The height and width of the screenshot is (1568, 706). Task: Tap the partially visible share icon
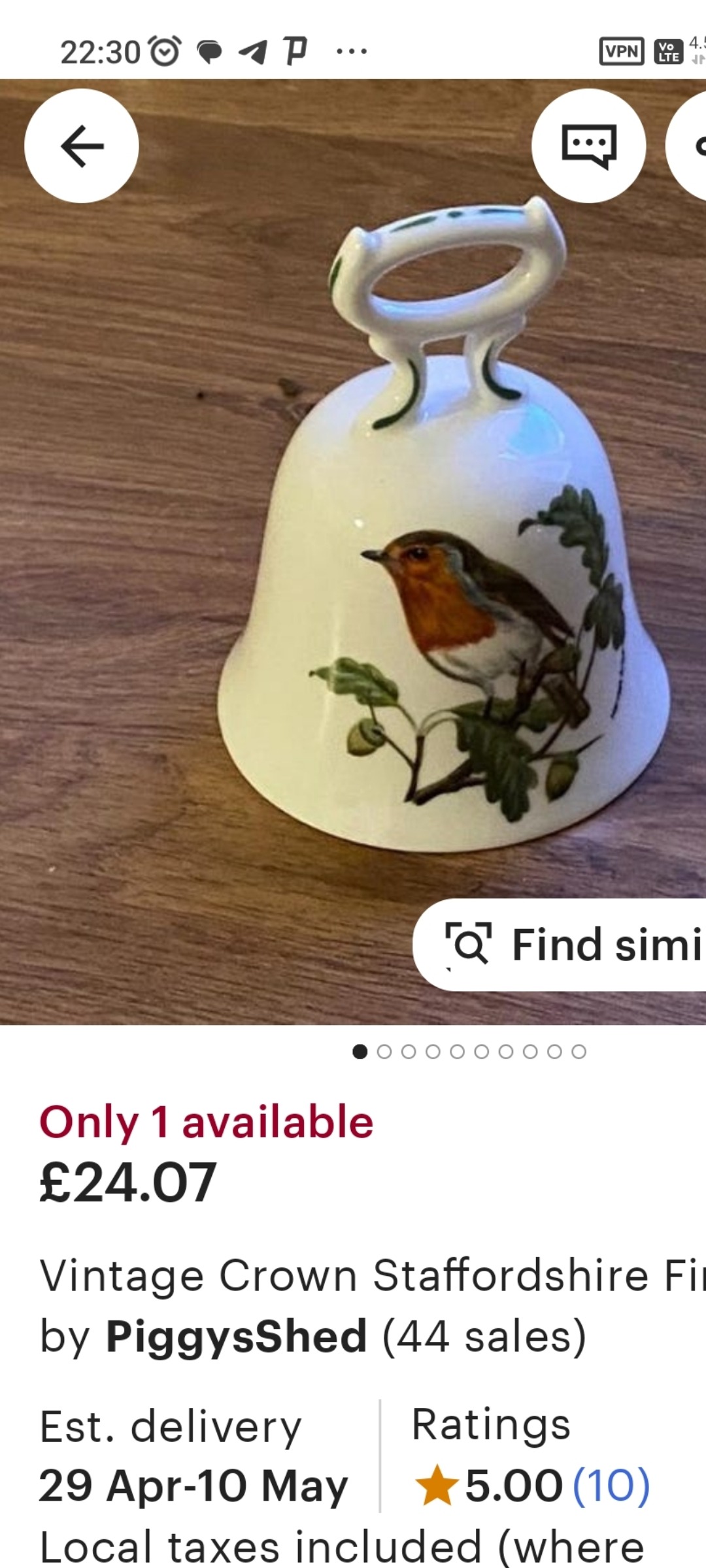[686, 146]
